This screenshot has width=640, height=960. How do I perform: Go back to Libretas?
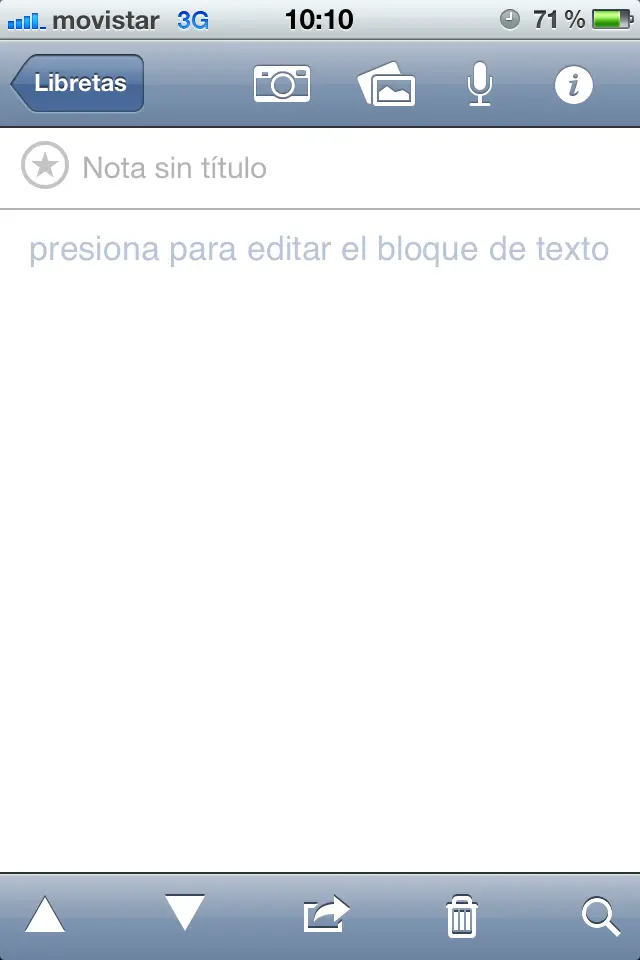click(x=79, y=83)
